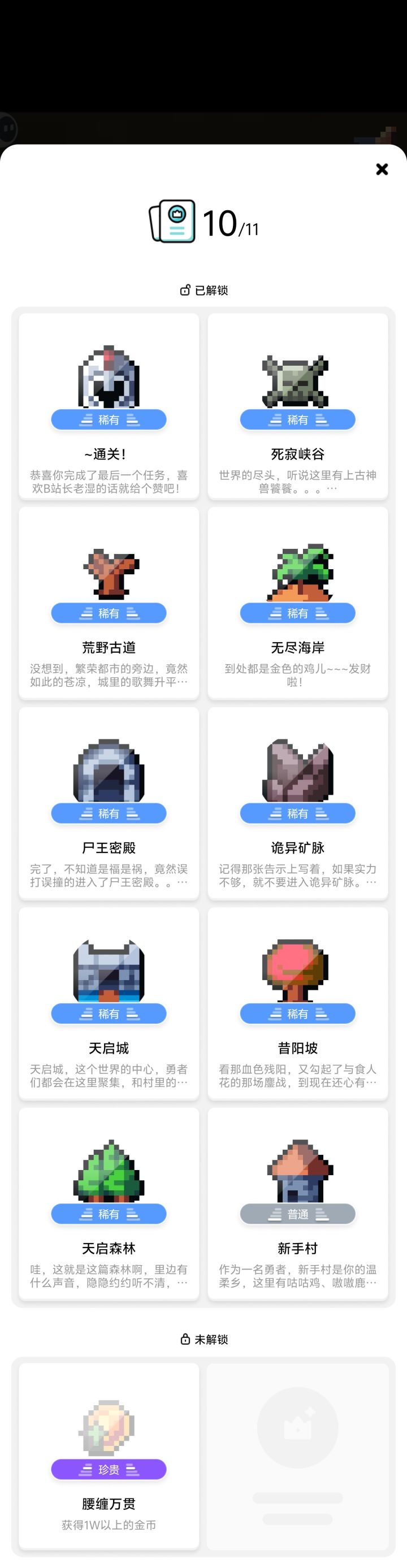Image resolution: width=407 pixels, height=1568 pixels.
Task: View the 荒野古道 achievement card
Action: pyautogui.click(x=109, y=603)
